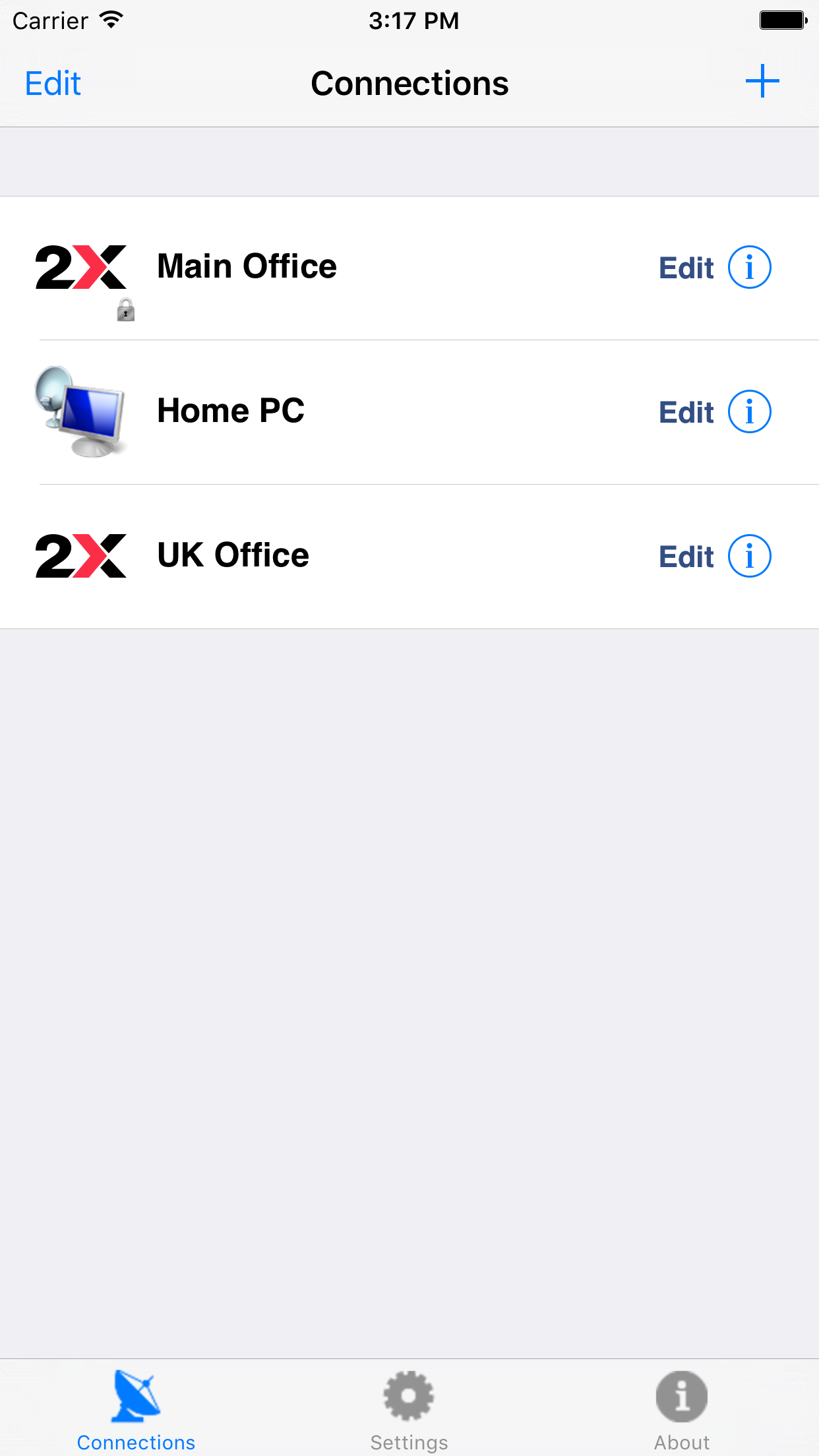This screenshot has width=819, height=1456.
Task: Edit the UK Office connection
Action: click(x=686, y=556)
